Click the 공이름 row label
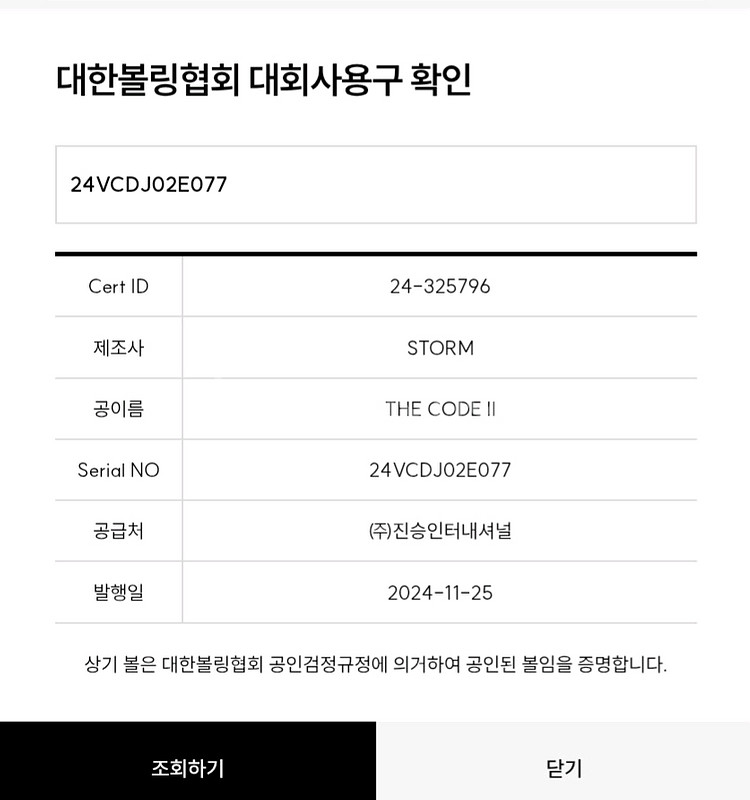 click(119, 409)
